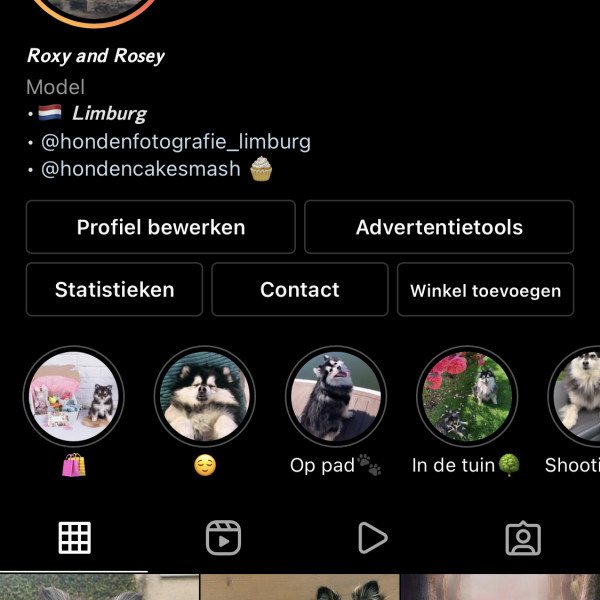Open Advertentietools
600x600 pixels.
click(439, 227)
